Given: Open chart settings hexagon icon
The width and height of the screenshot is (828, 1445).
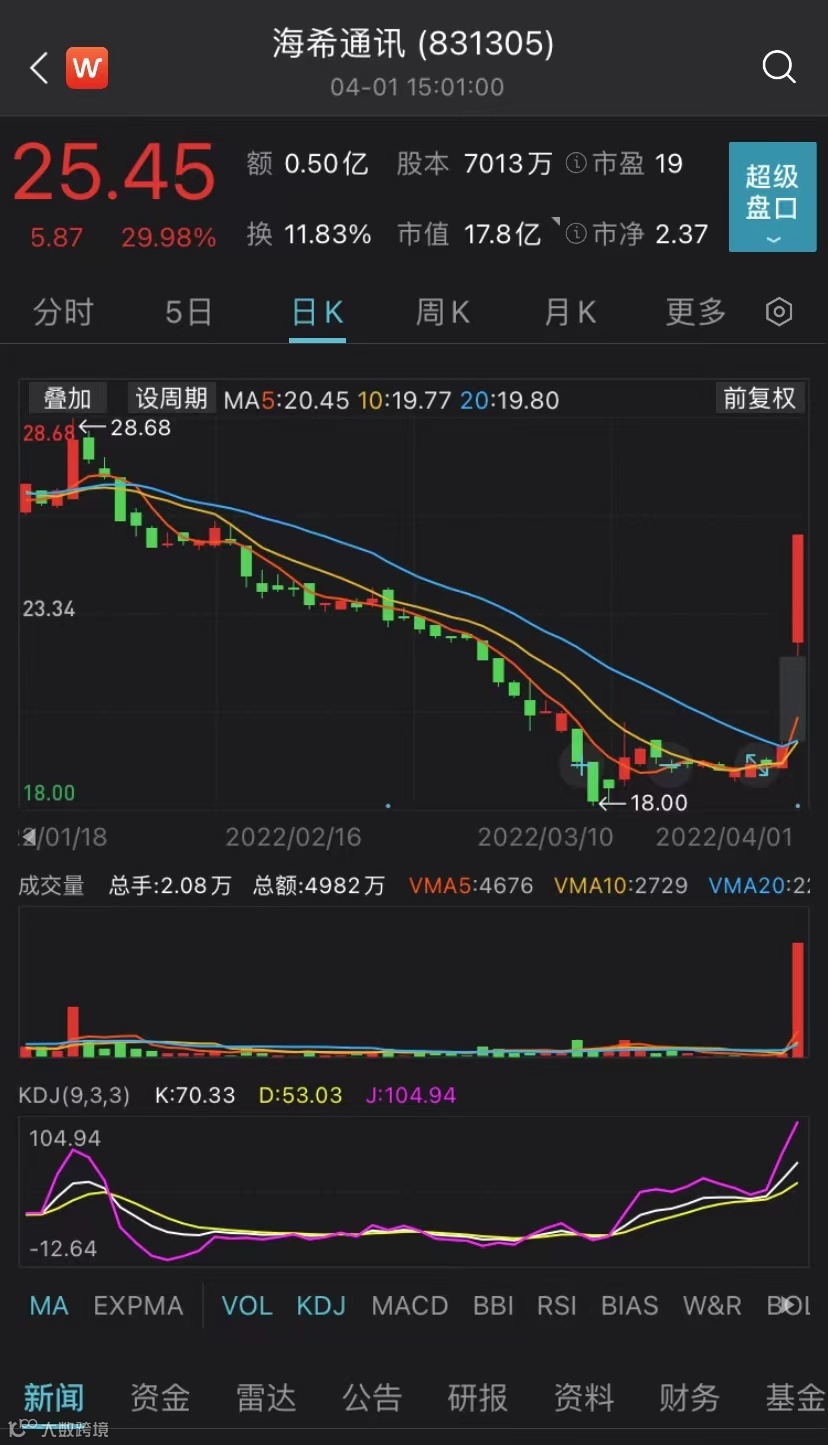Looking at the screenshot, I should [x=779, y=313].
